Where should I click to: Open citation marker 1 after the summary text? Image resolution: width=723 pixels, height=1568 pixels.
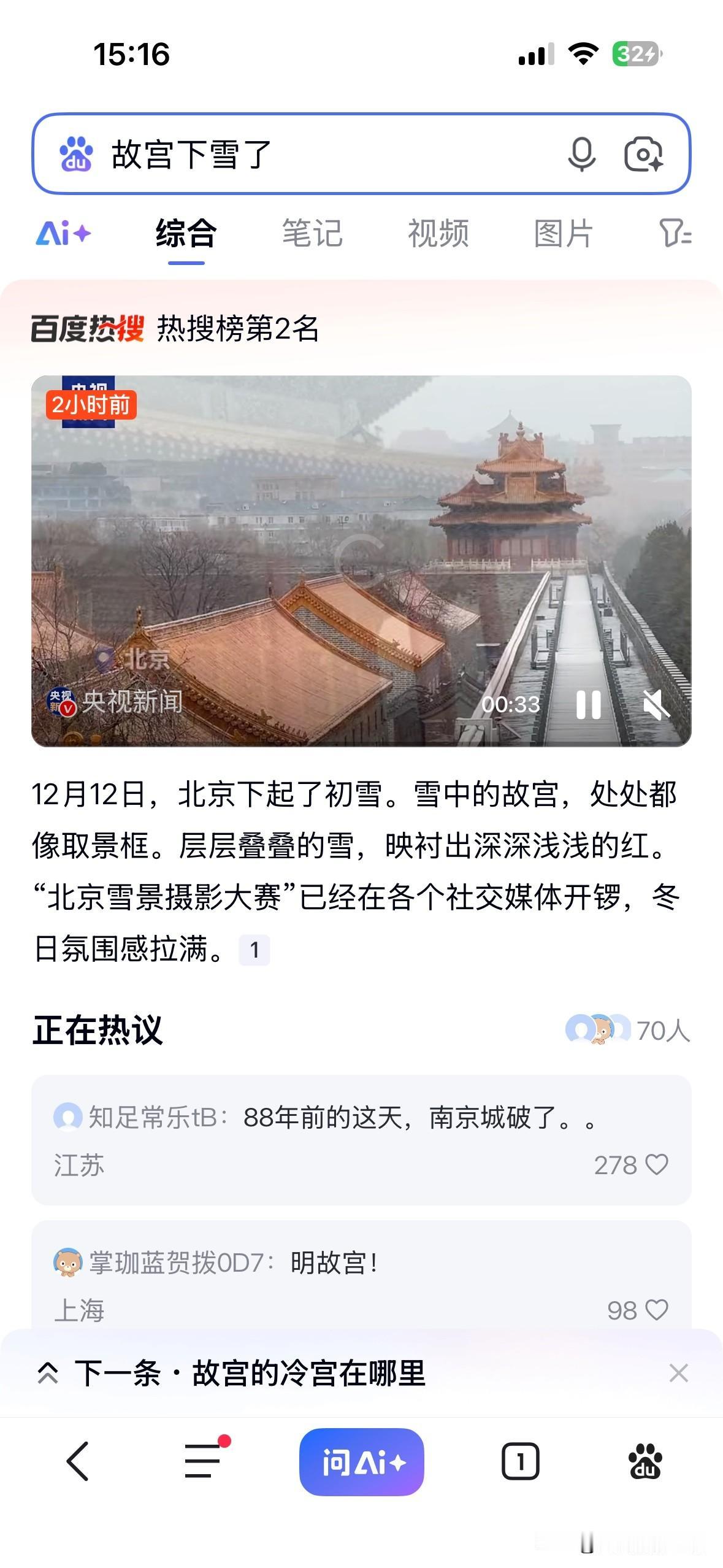coord(254,948)
